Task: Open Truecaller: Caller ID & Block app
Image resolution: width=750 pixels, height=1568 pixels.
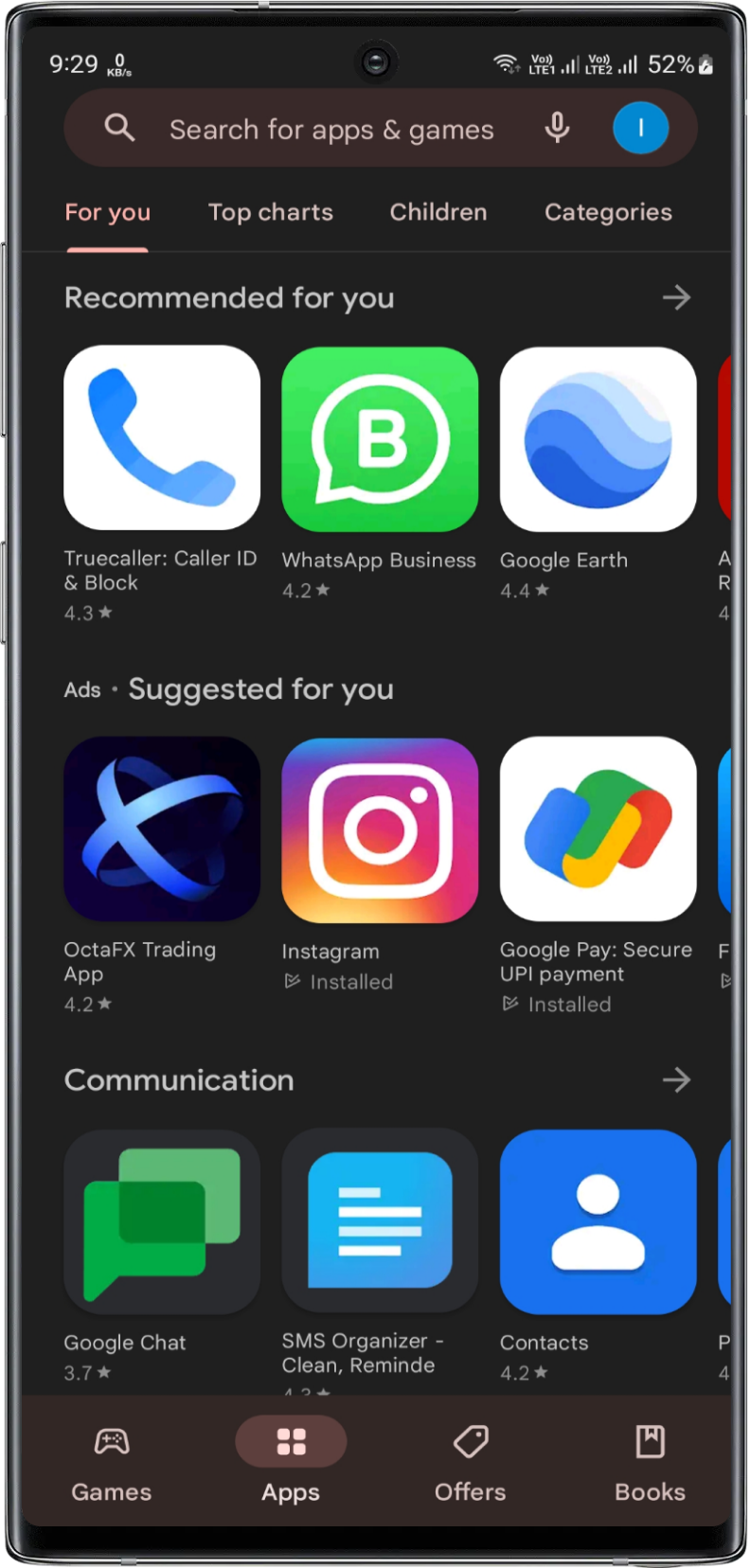Action: coord(162,438)
